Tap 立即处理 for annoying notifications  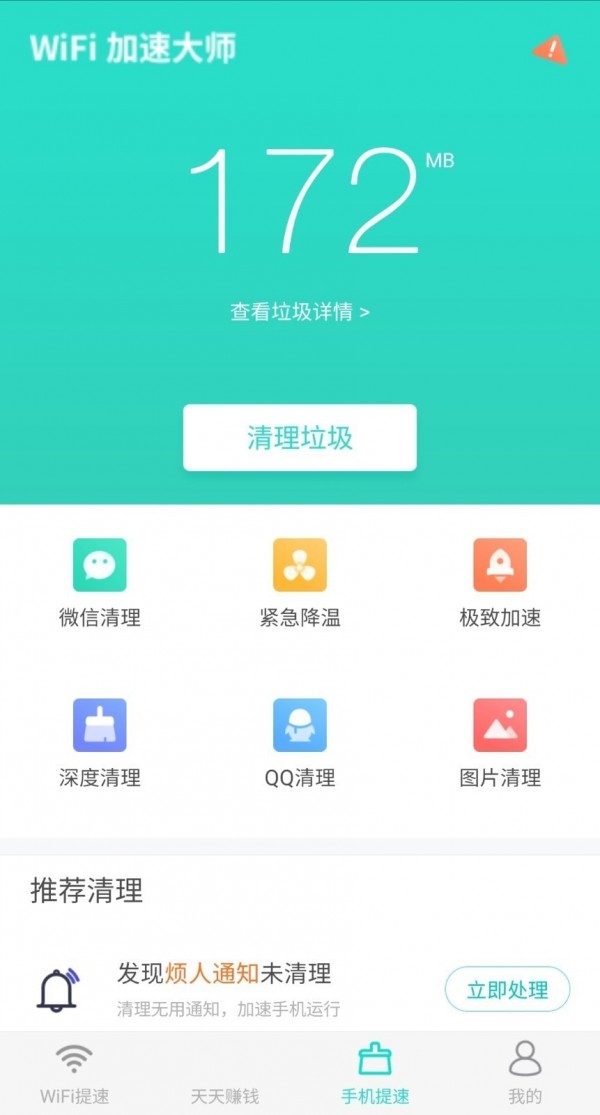pyautogui.click(x=507, y=990)
